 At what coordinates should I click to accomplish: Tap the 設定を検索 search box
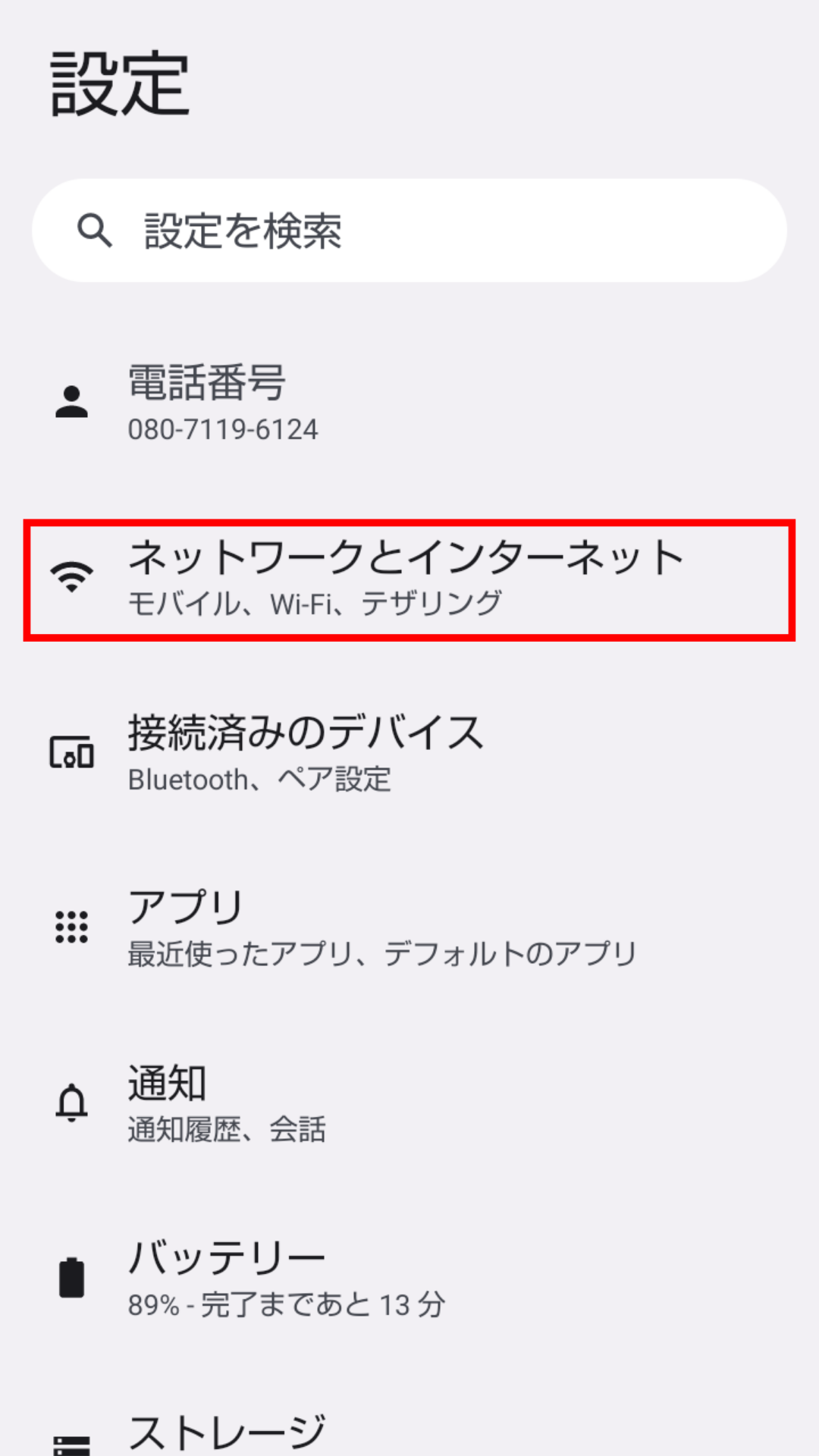coord(409,231)
